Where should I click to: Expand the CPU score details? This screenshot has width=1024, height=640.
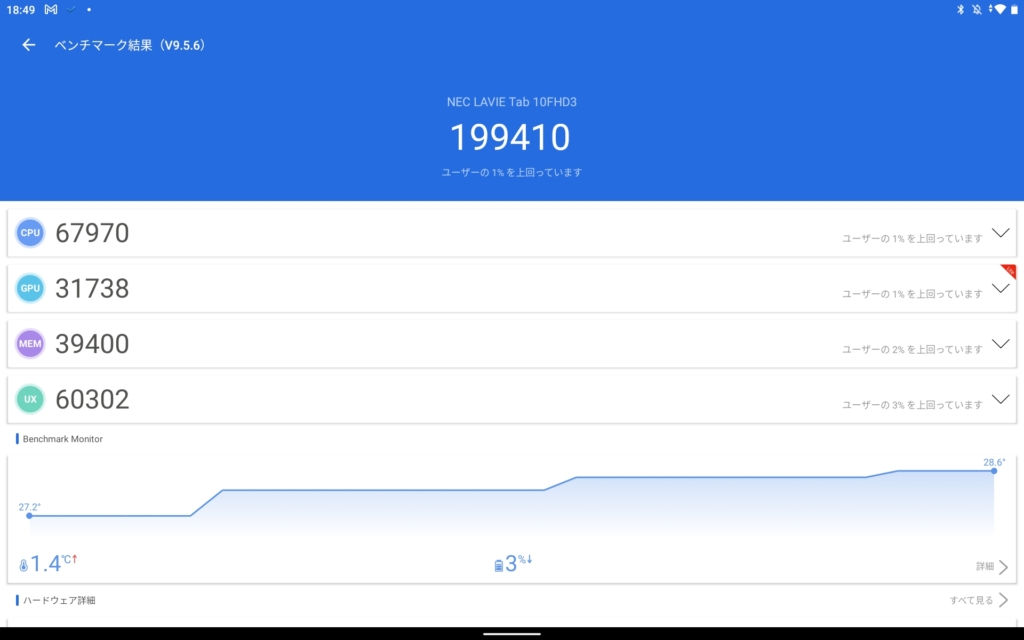tap(1000, 233)
